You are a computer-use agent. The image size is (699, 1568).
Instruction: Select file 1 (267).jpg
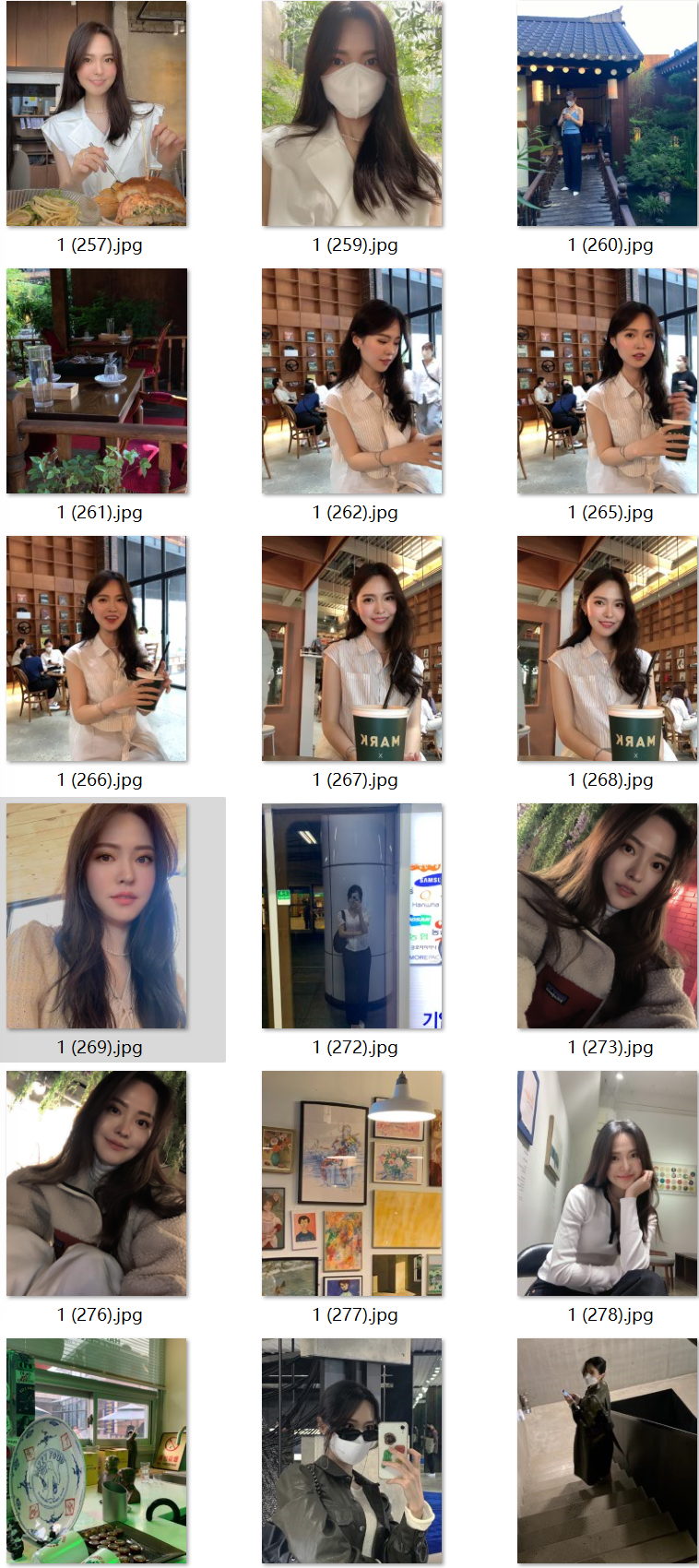pyautogui.click(x=352, y=648)
